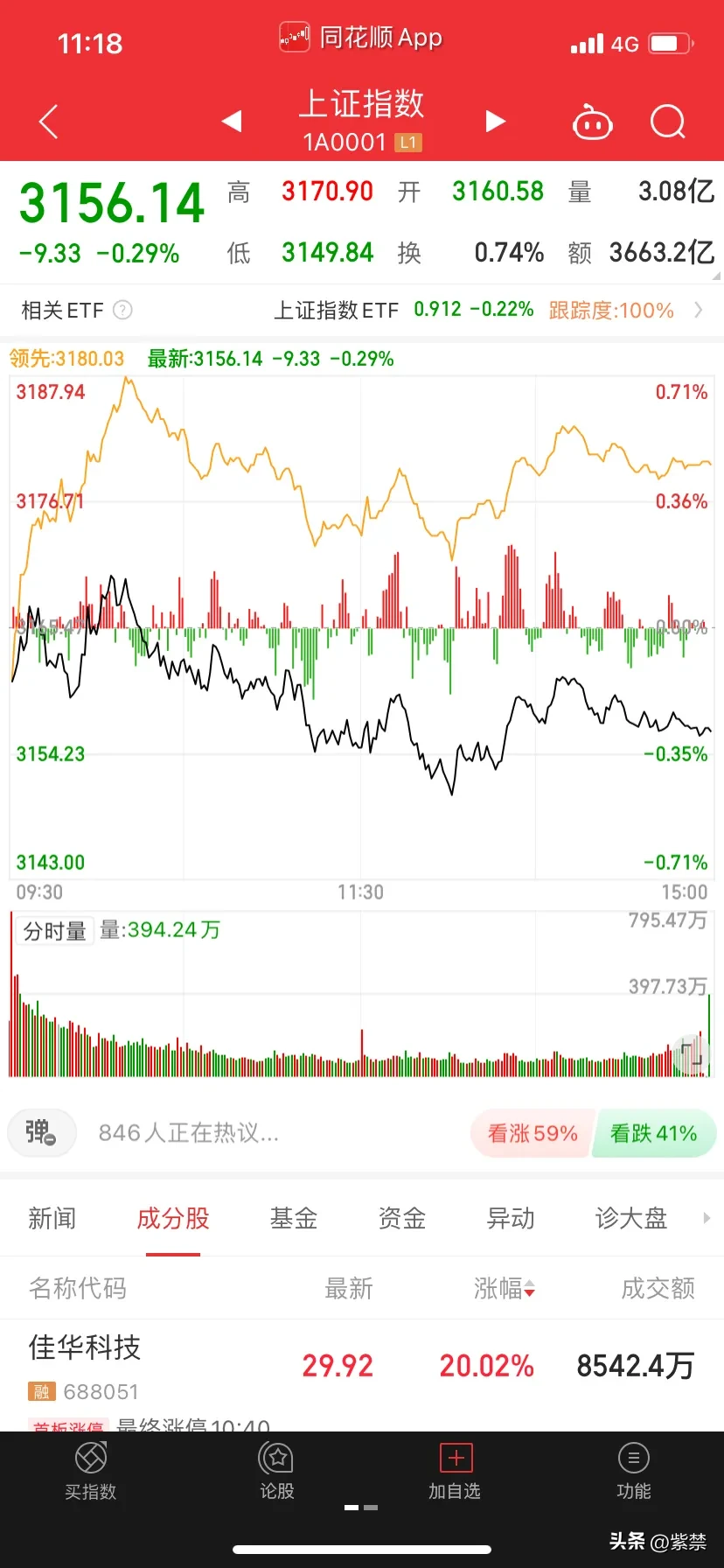Switch to the previous index with left triangle
Viewport: 724px width, 1568px height.
232,121
